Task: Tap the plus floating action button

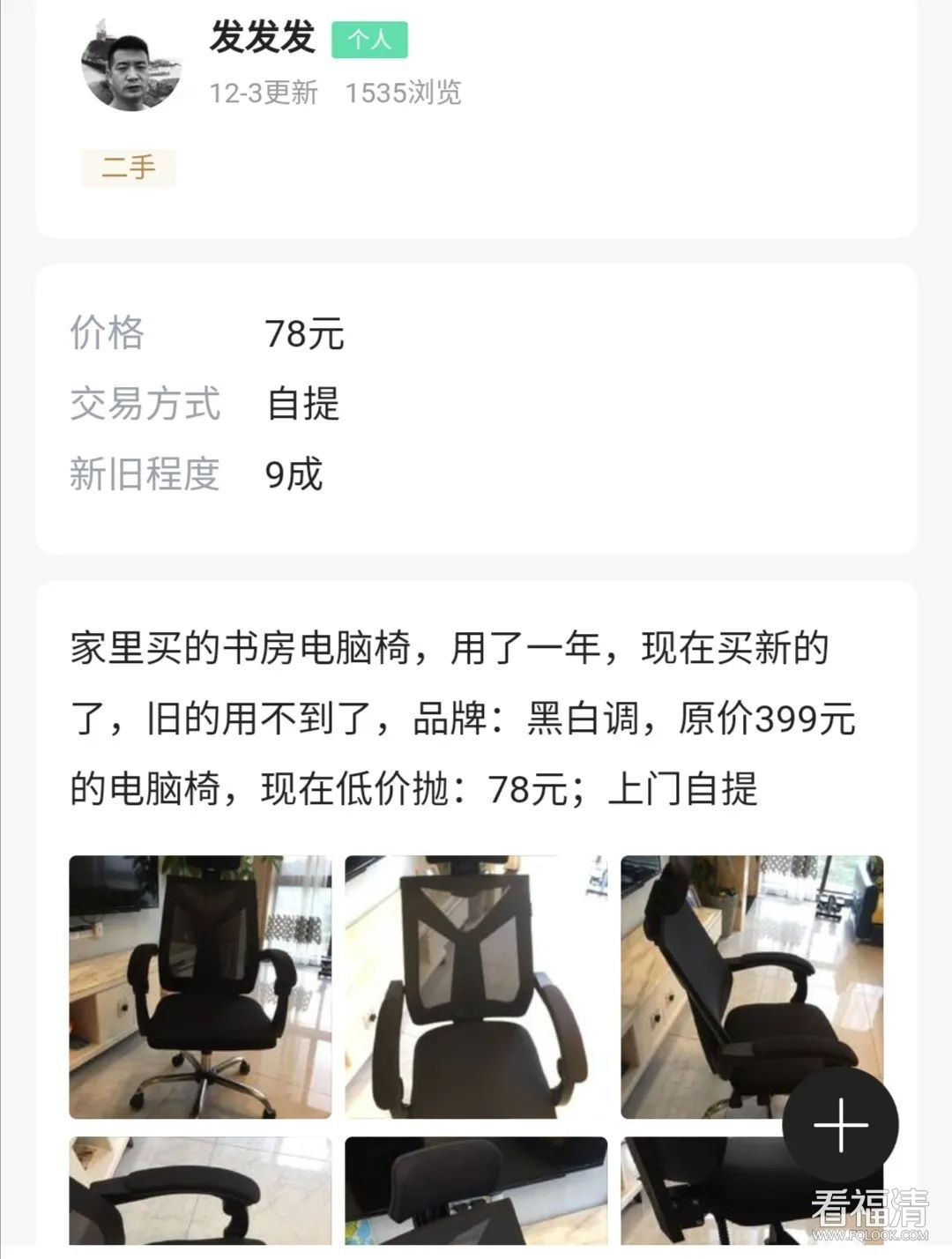Action: (x=840, y=1125)
